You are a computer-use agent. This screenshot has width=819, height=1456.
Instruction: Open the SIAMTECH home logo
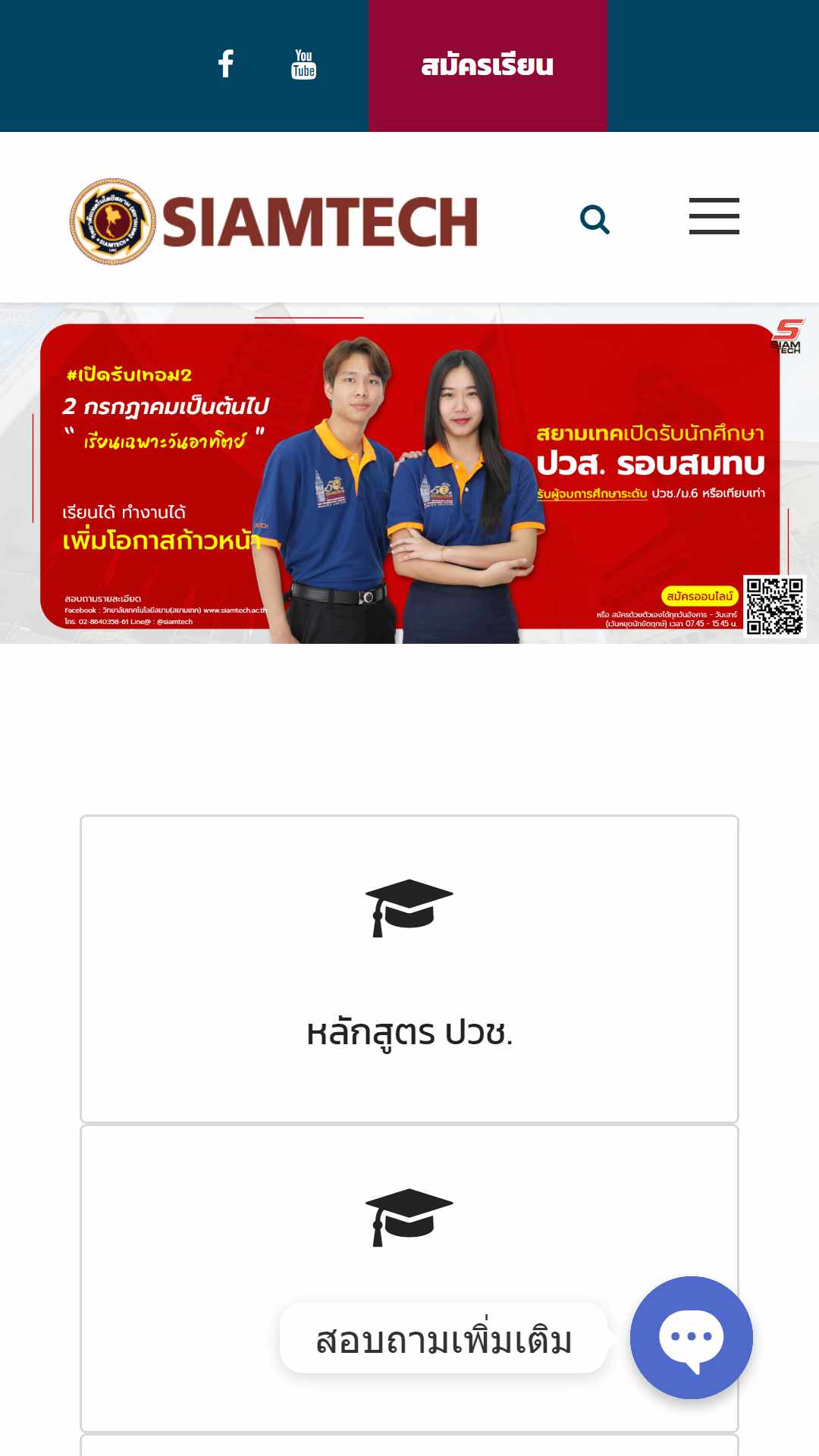tap(274, 221)
